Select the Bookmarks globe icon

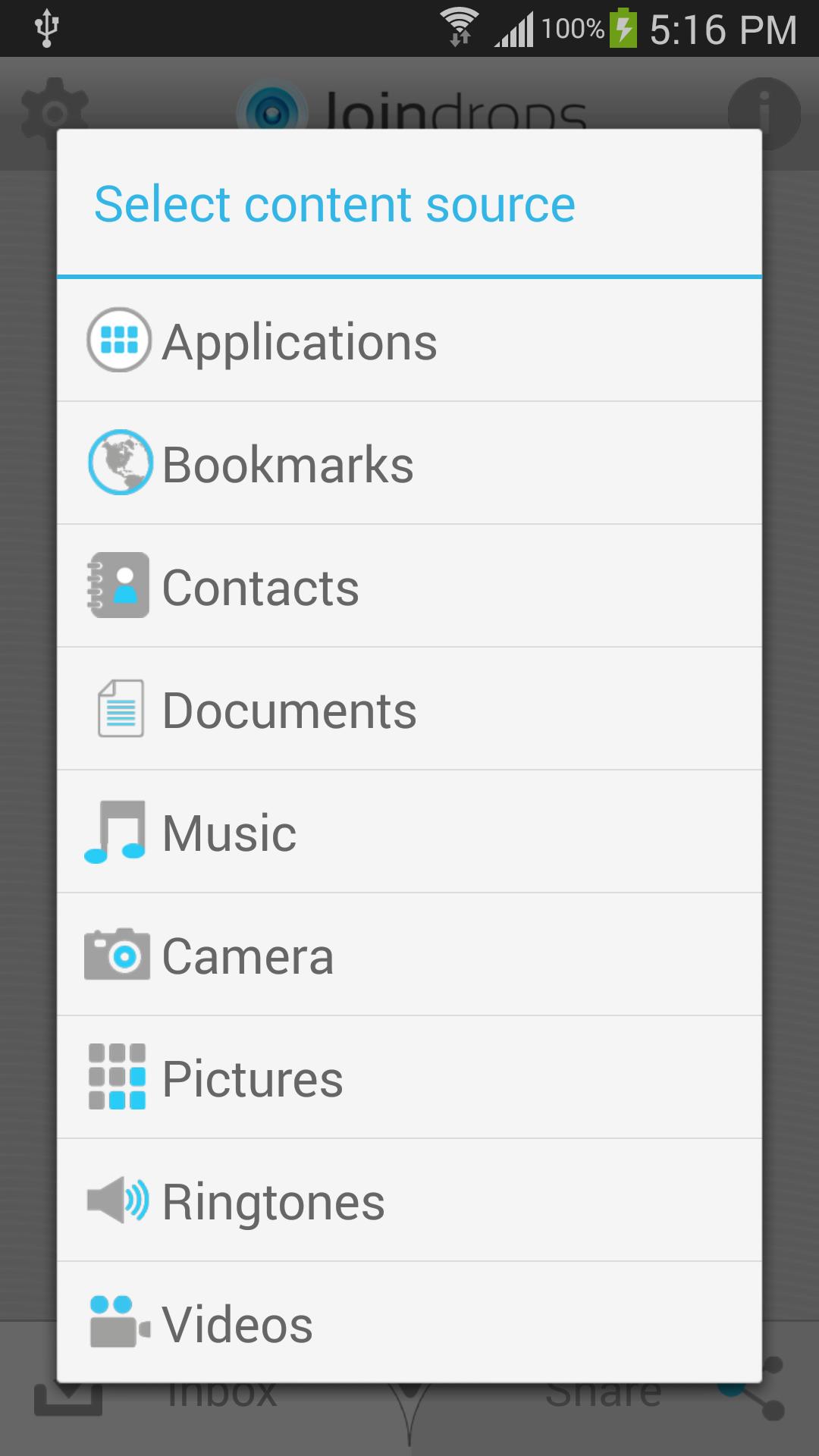click(119, 463)
